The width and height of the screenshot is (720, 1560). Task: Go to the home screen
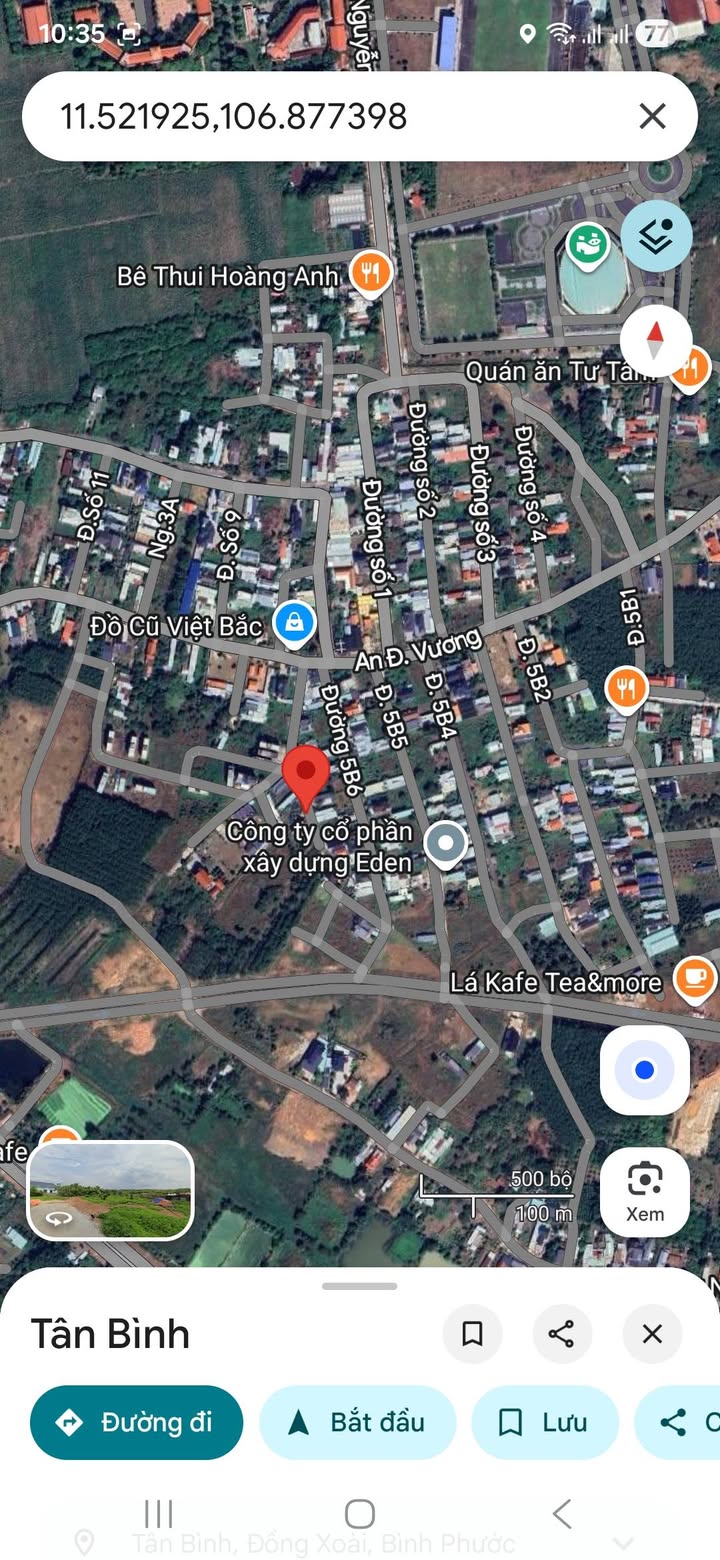pos(360,1513)
